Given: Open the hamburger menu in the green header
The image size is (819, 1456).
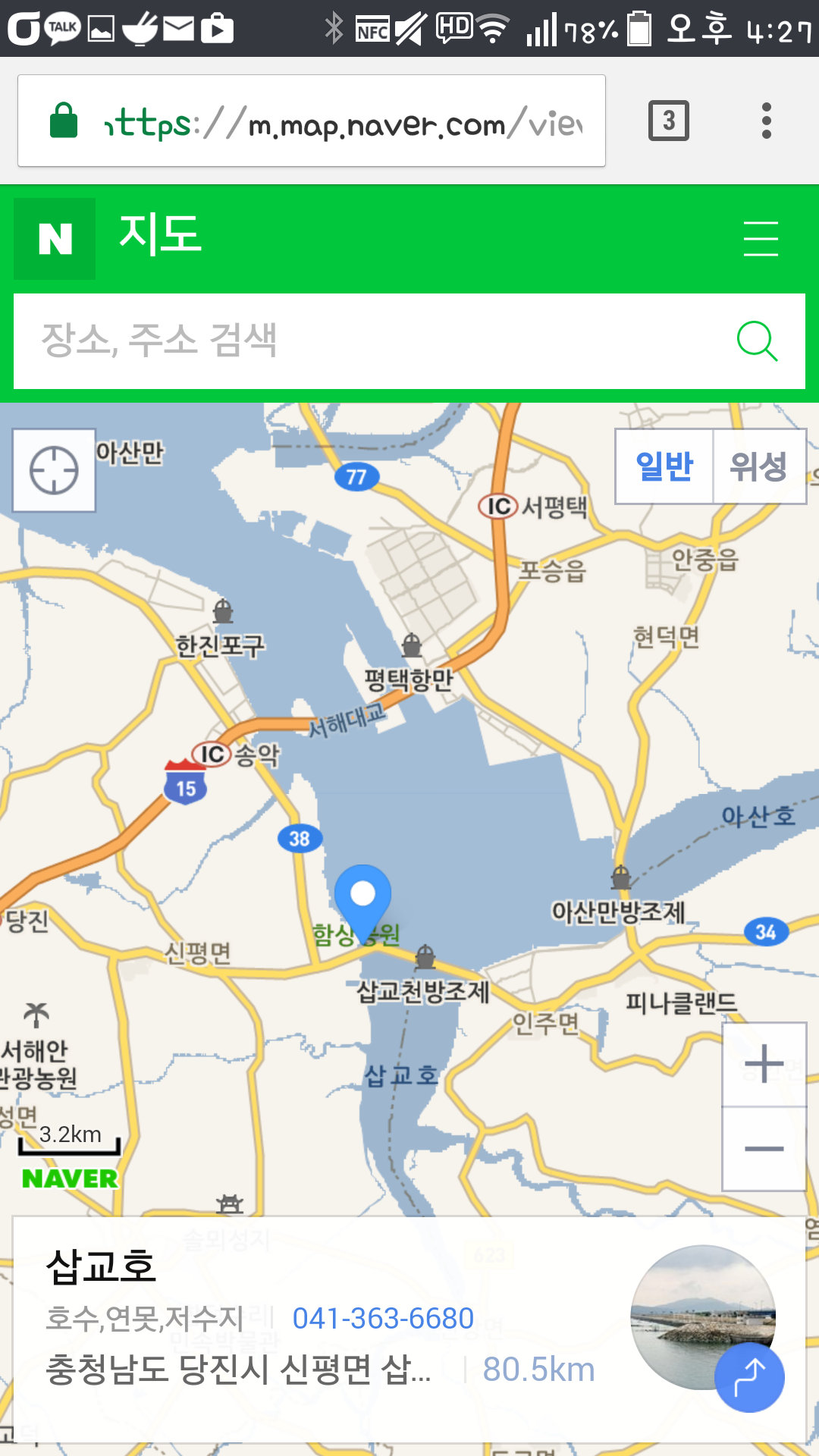Looking at the screenshot, I should (760, 239).
